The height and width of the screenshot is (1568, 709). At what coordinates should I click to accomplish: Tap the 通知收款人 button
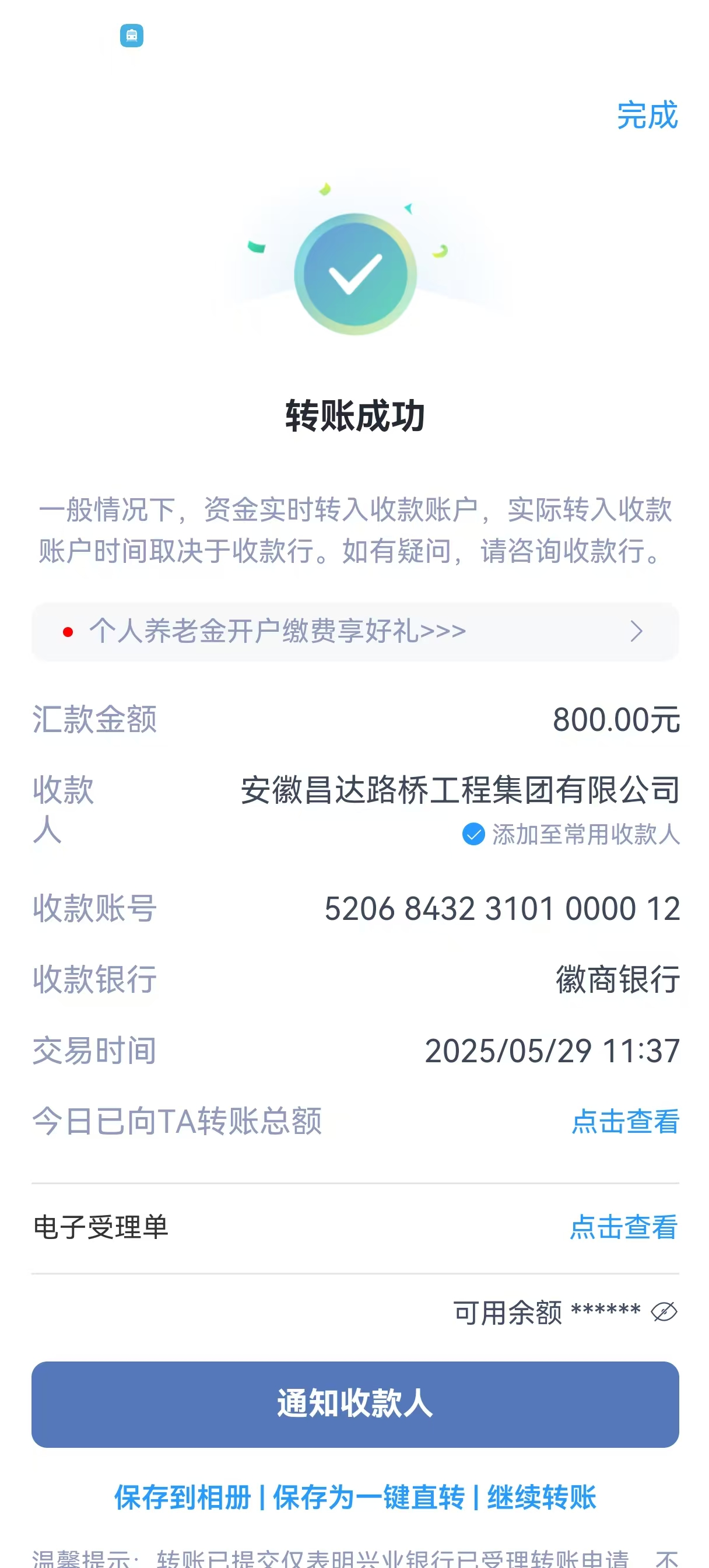point(355,1404)
